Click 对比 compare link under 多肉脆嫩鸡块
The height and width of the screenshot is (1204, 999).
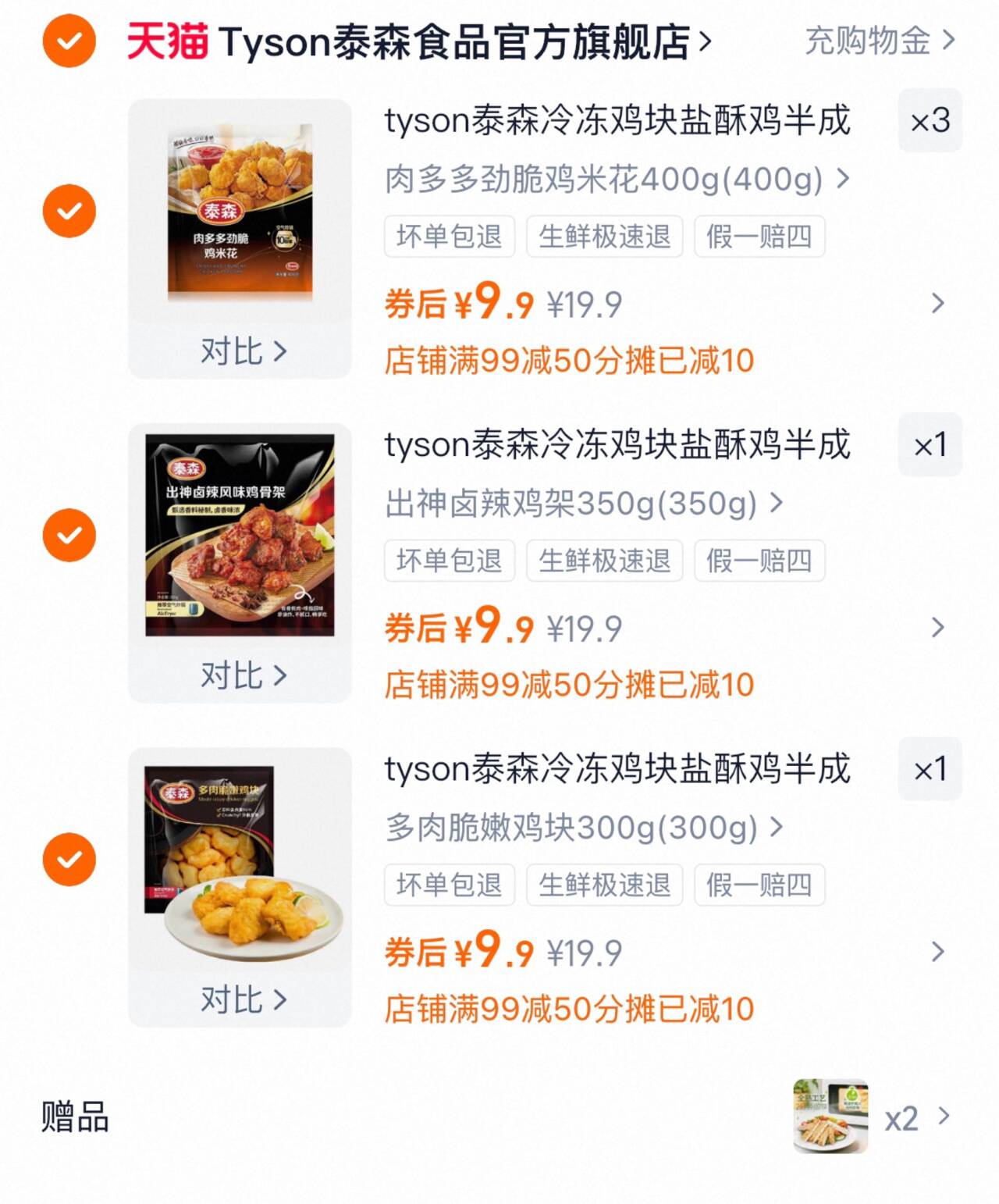[244, 1000]
